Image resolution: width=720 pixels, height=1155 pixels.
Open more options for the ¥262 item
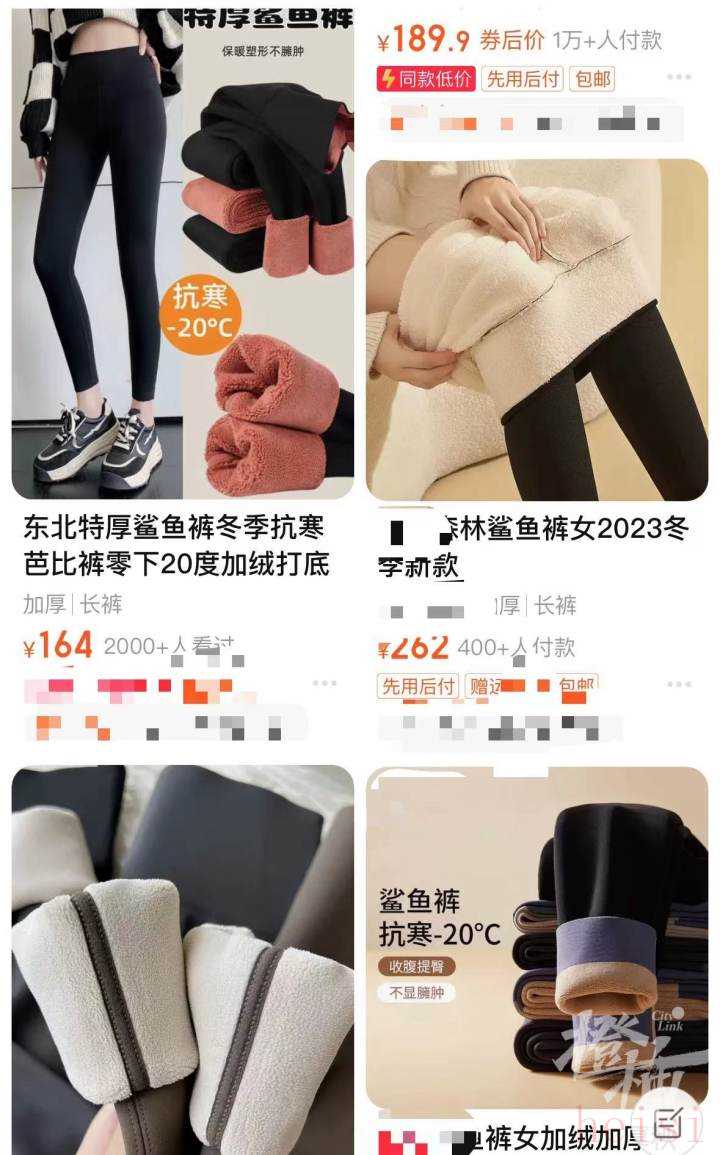pos(679,685)
